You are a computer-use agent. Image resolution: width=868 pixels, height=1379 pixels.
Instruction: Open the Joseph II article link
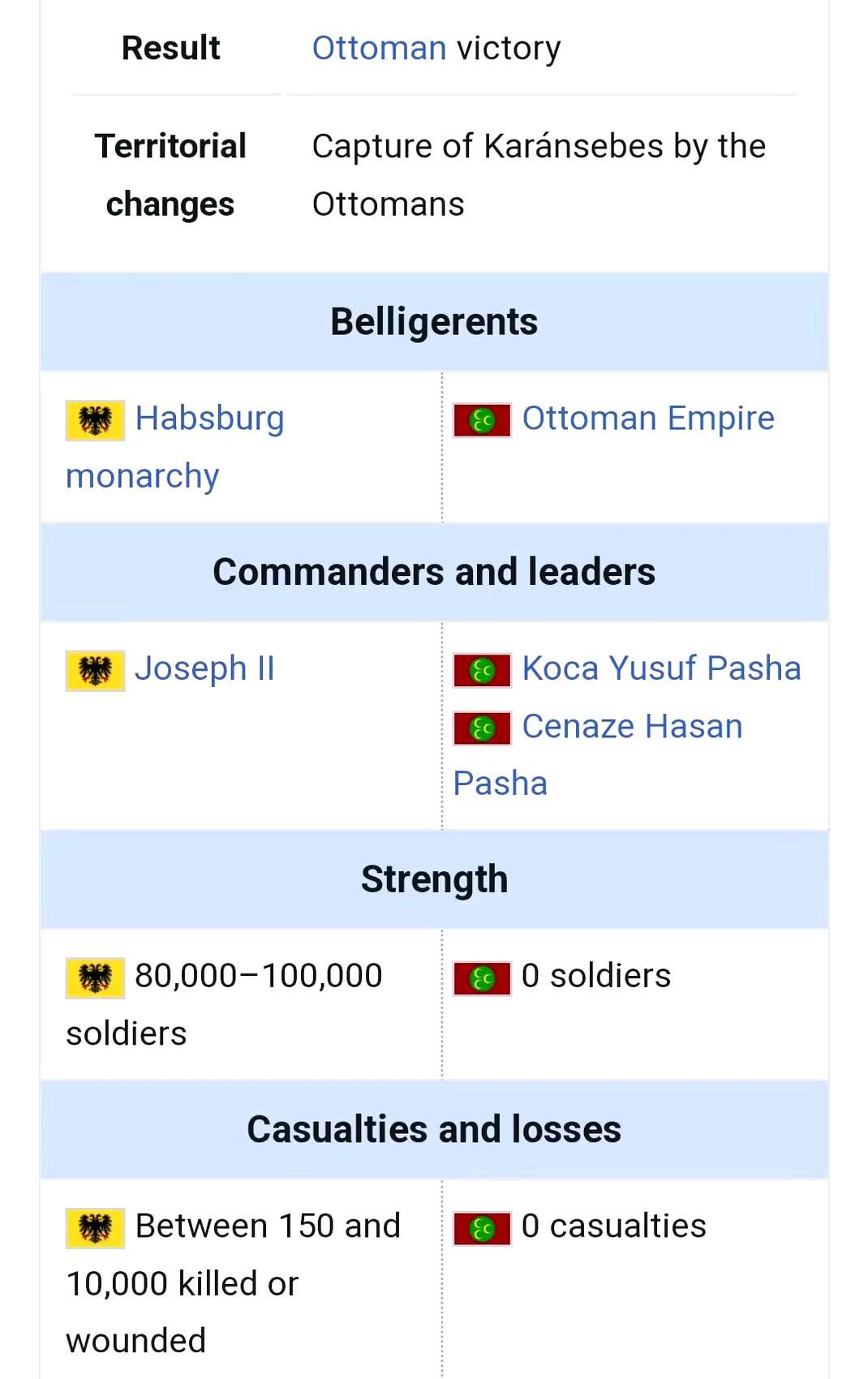[204, 669]
